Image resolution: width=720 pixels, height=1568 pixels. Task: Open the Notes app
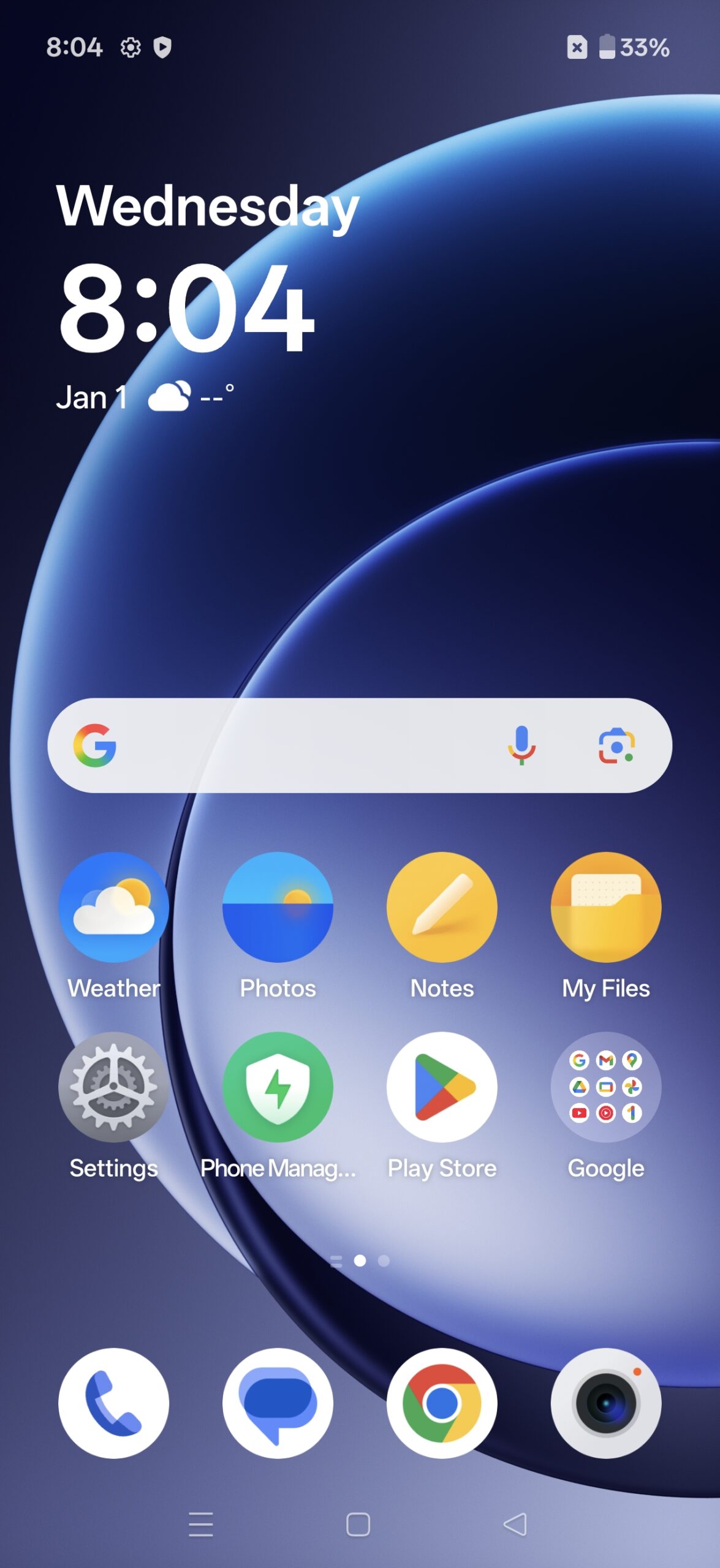pyautogui.click(x=442, y=907)
